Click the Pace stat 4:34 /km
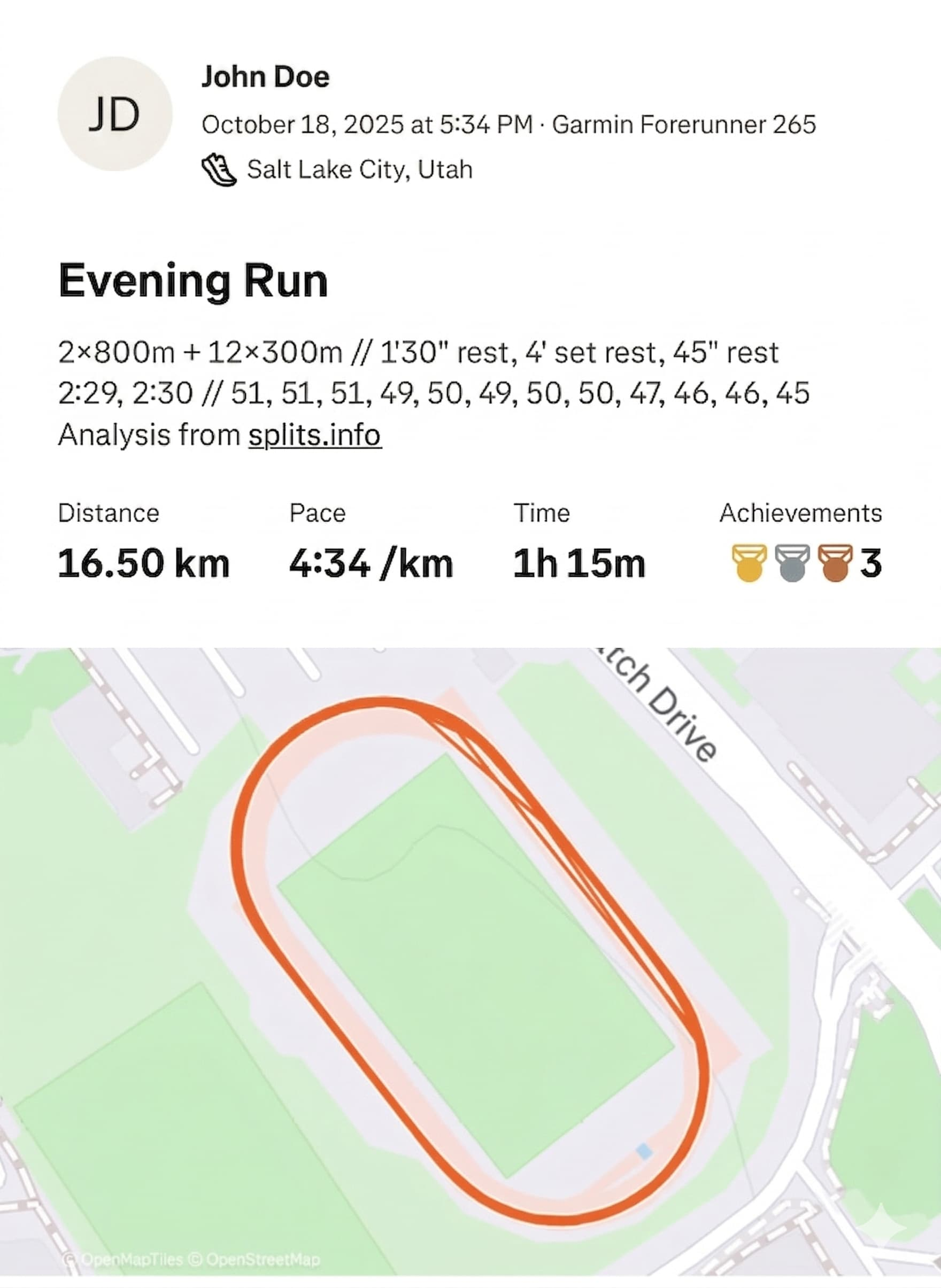The image size is (941, 1288). pos(372,564)
